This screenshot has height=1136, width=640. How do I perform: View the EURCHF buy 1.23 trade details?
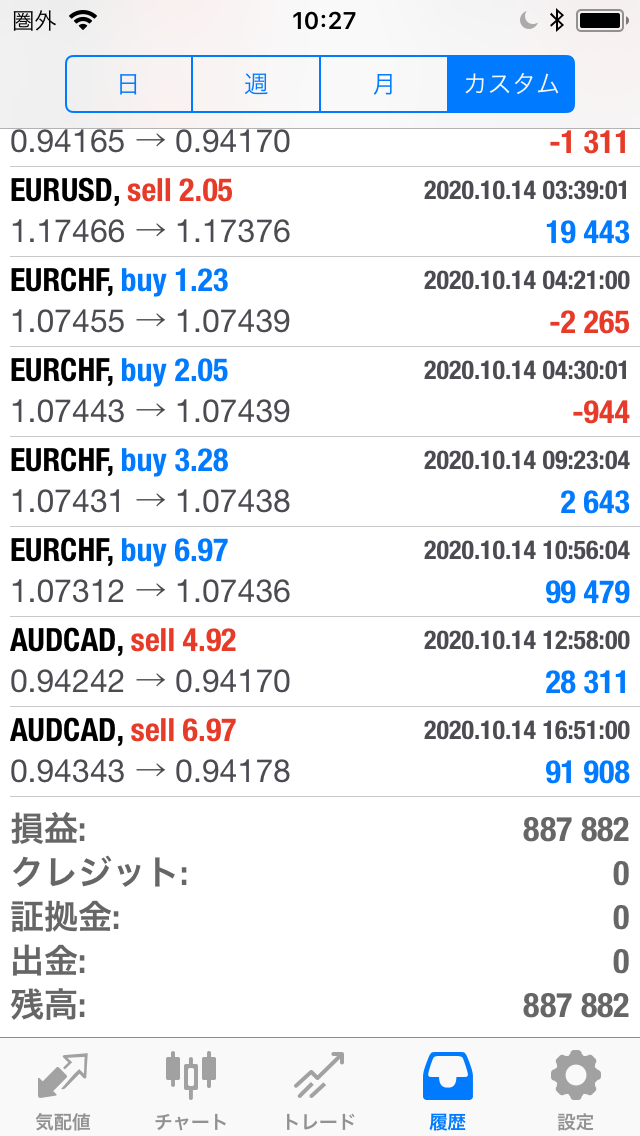(320, 302)
